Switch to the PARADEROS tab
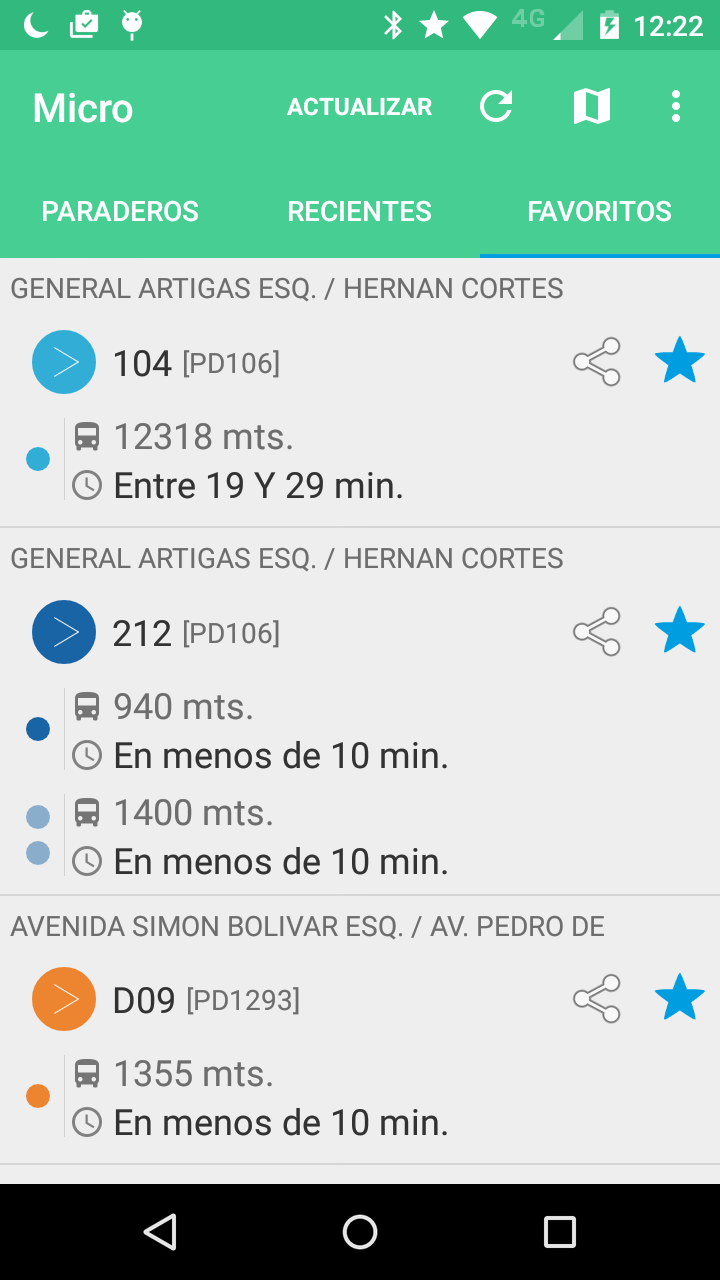The height and width of the screenshot is (1280, 720). click(120, 212)
